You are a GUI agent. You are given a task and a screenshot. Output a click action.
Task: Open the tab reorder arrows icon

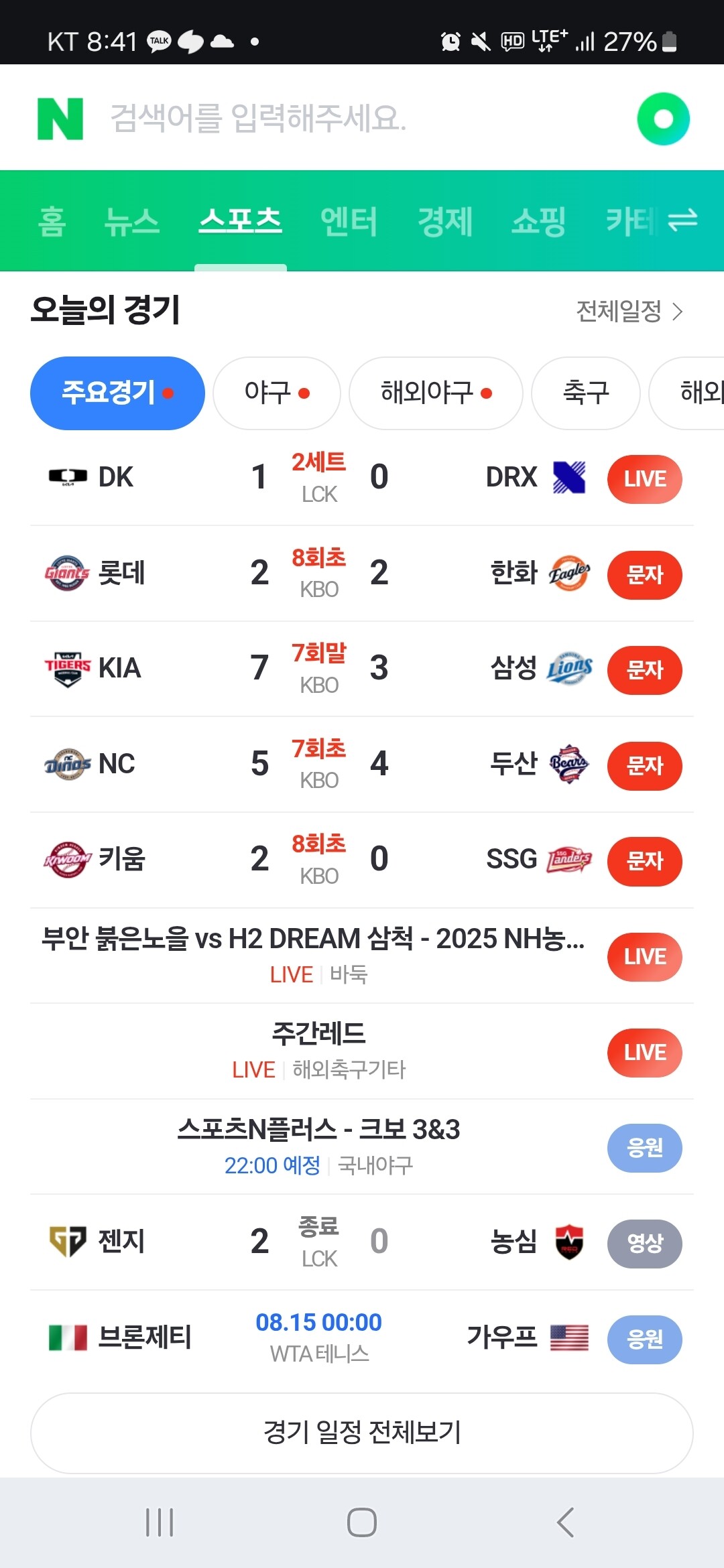(x=683, y=220)
